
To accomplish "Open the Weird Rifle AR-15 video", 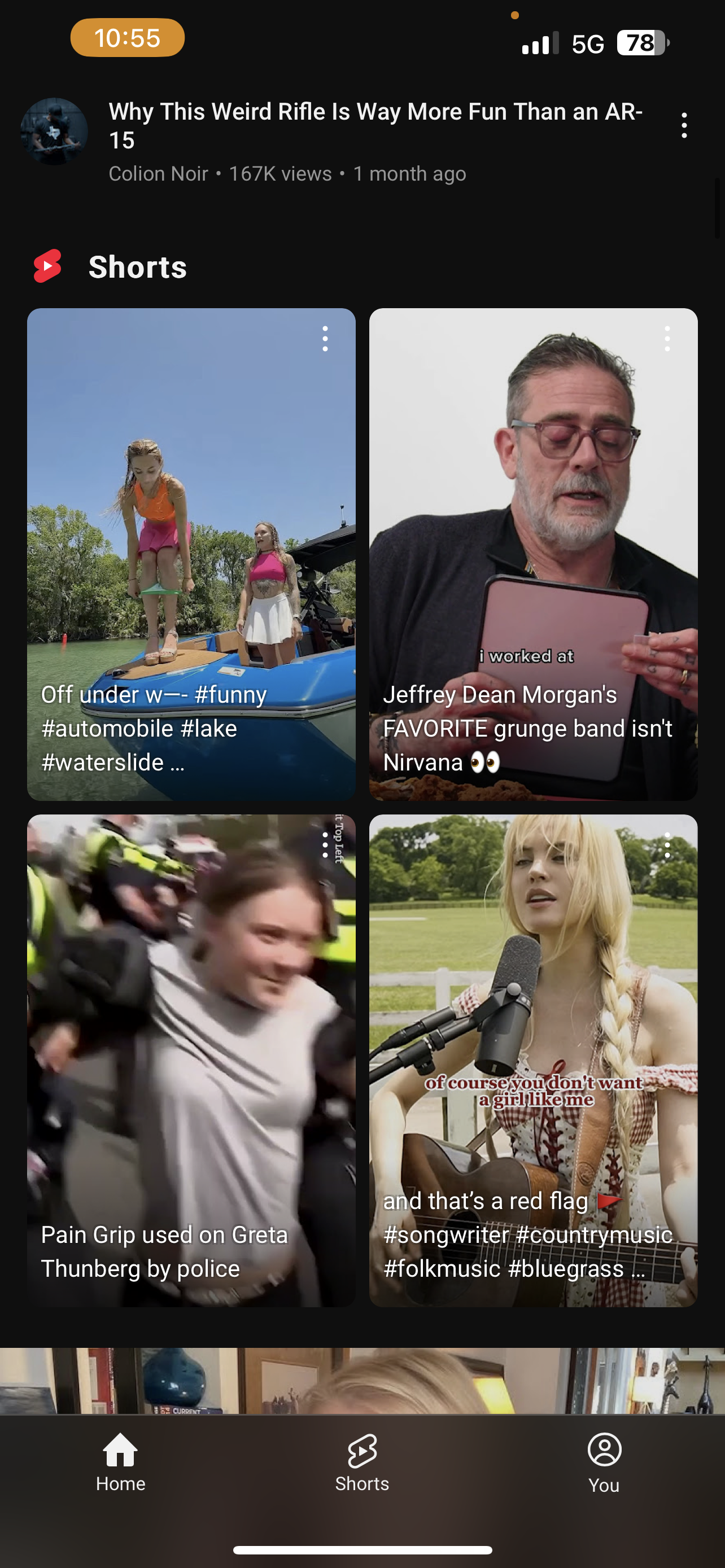I will [375, 125].
